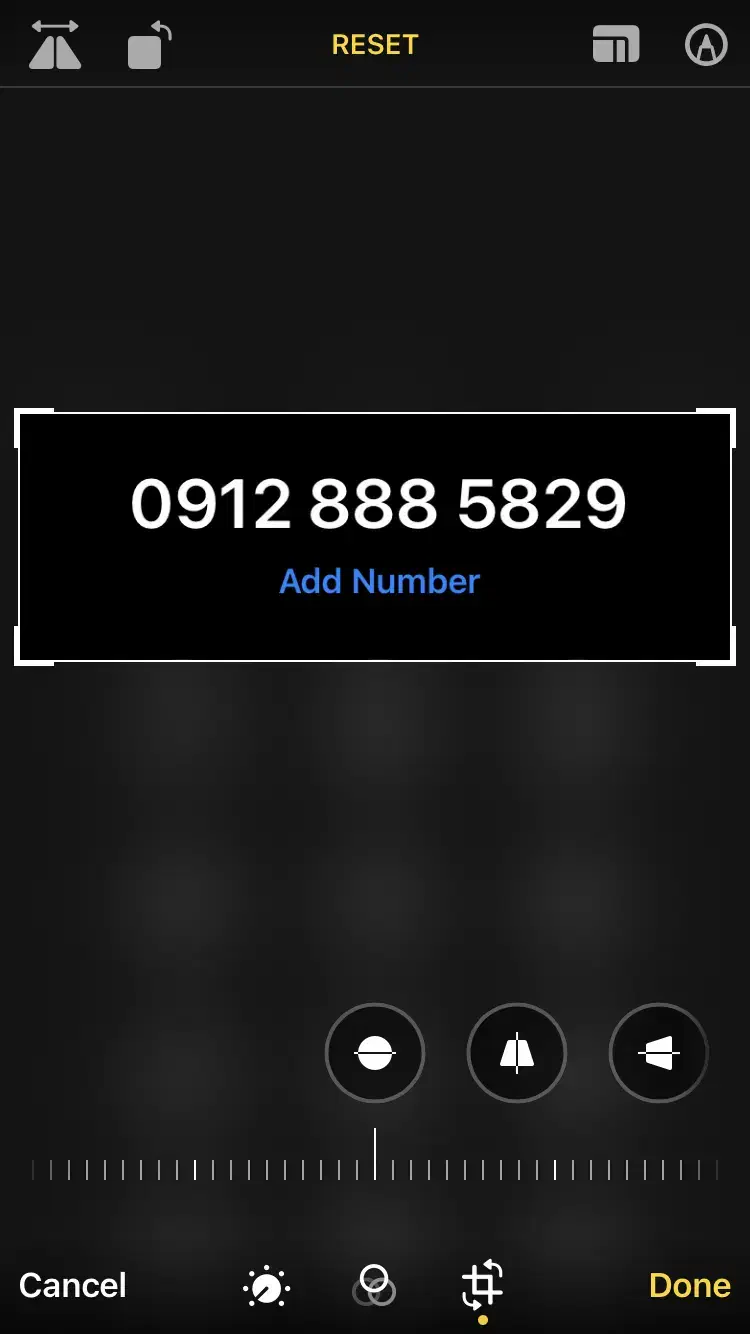Image resolution: width=750 pixels, height=1334 pixels.
Task: Open the aspect ratio options
Action: click(x=616, y=45)
